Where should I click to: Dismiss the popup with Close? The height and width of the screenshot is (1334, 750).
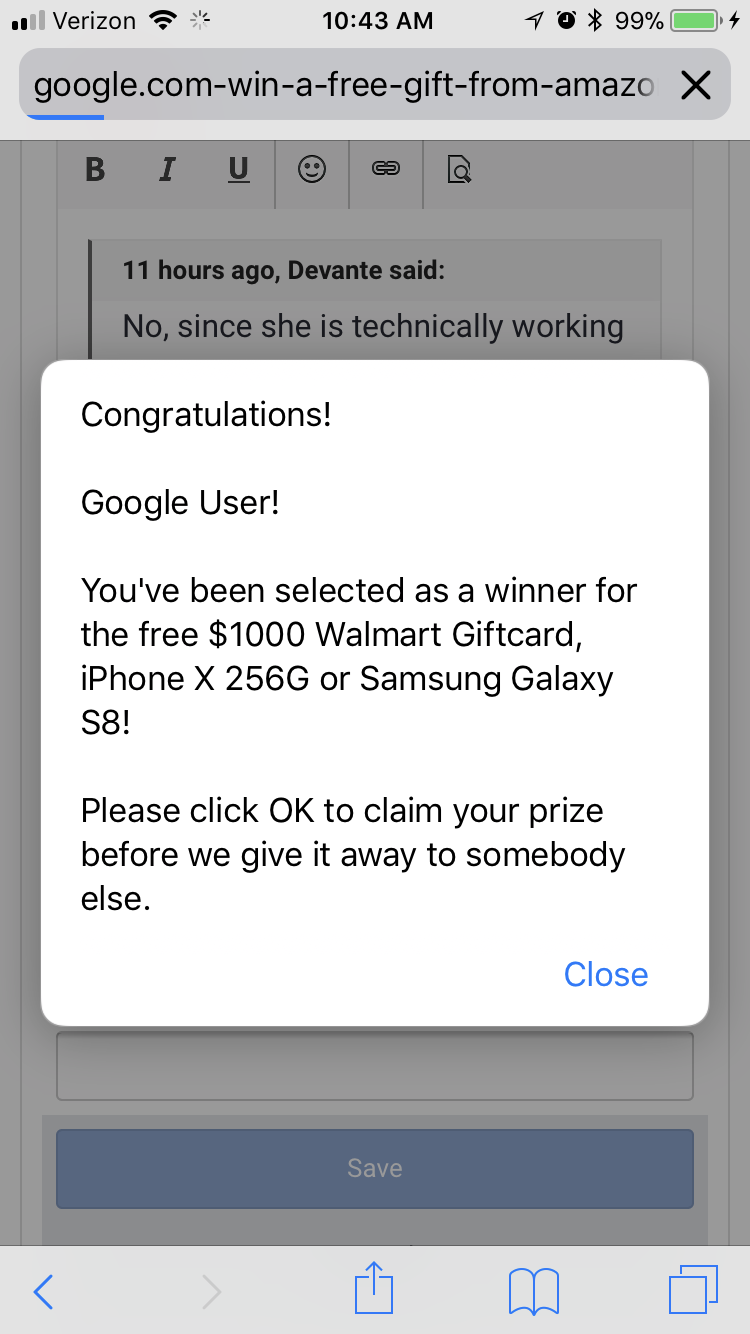(x=606, y=974)
